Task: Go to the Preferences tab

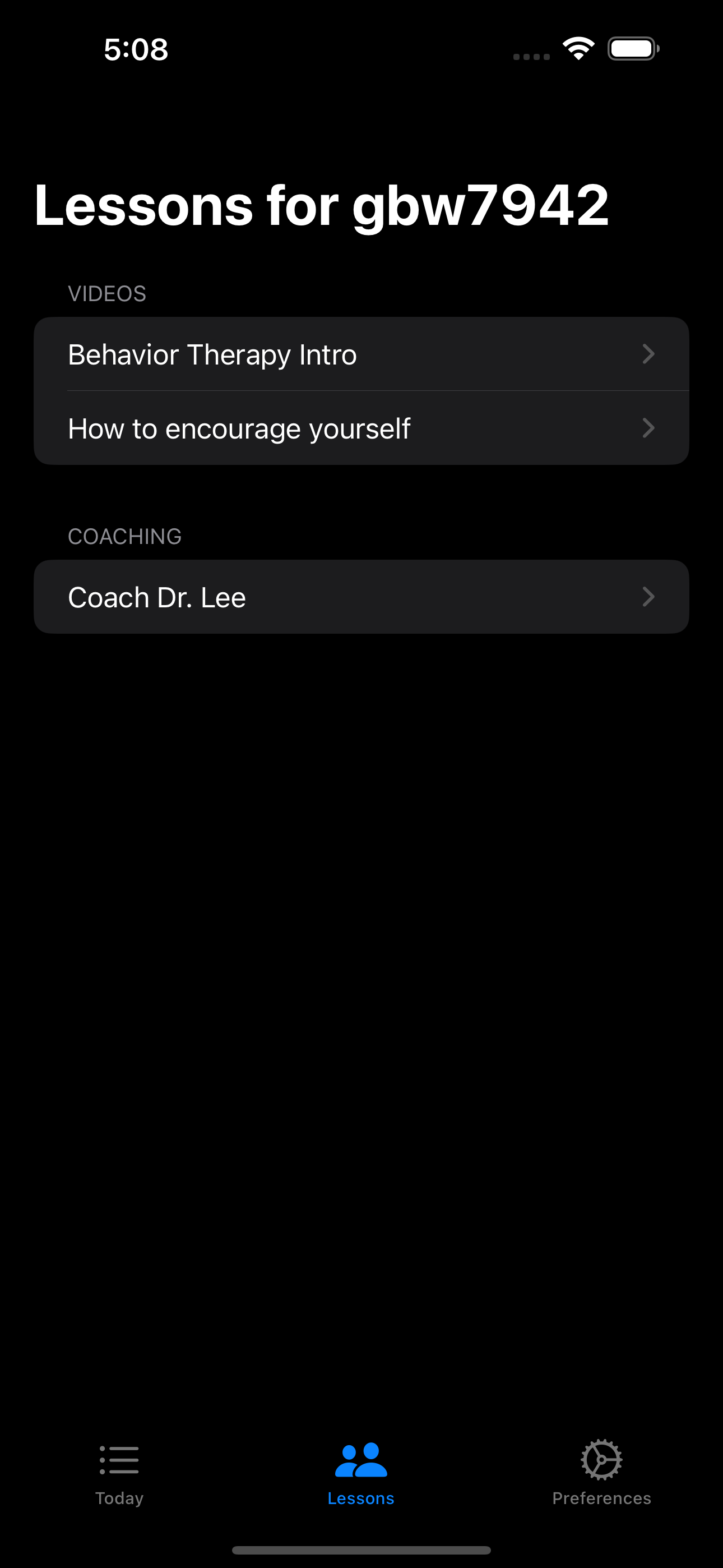Action: click(x=601, y=1473)
